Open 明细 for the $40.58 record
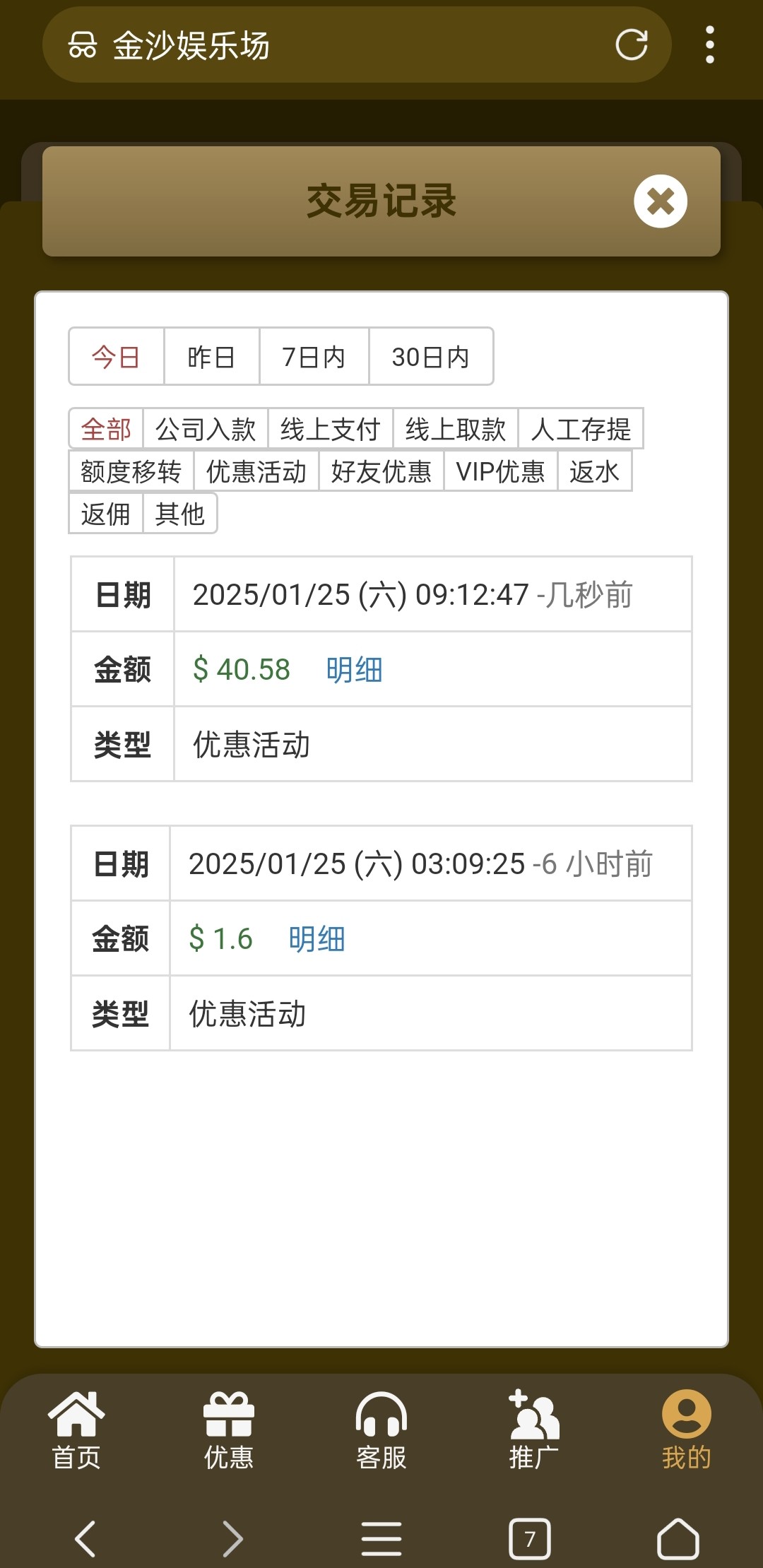763x1568 pixels. pos(354,669)
